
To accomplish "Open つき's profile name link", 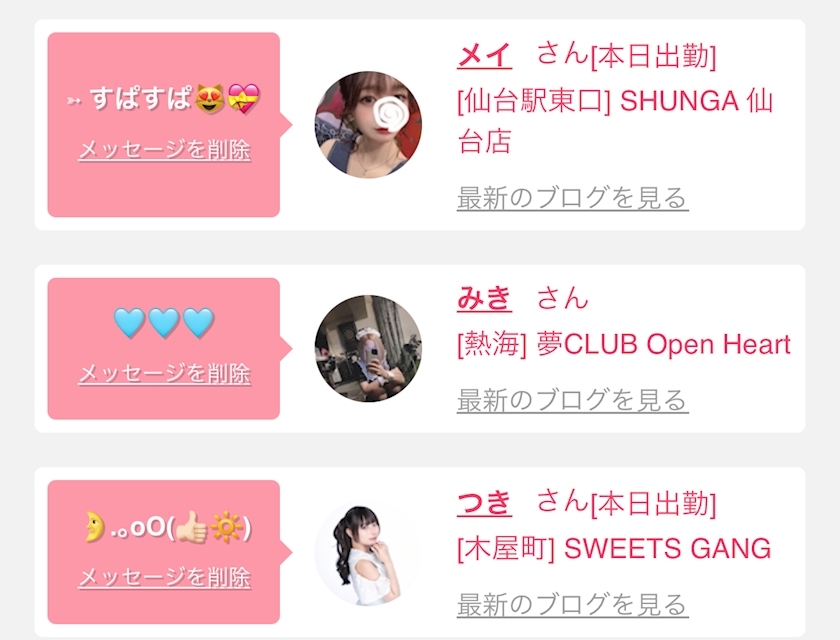I will 484,502.
